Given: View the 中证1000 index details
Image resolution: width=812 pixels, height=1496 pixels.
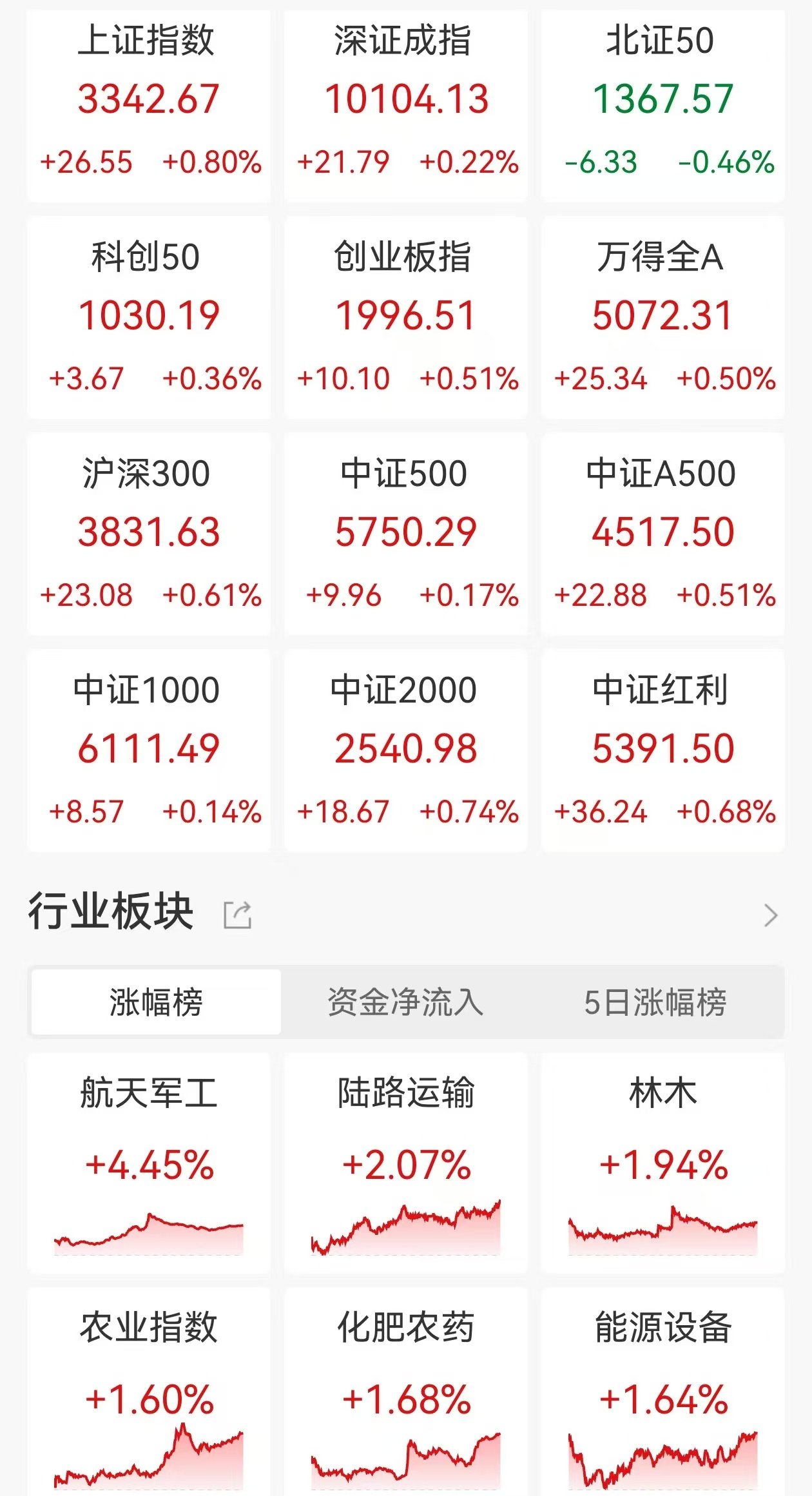Looking at the screenshot, I should coord(148,750).
